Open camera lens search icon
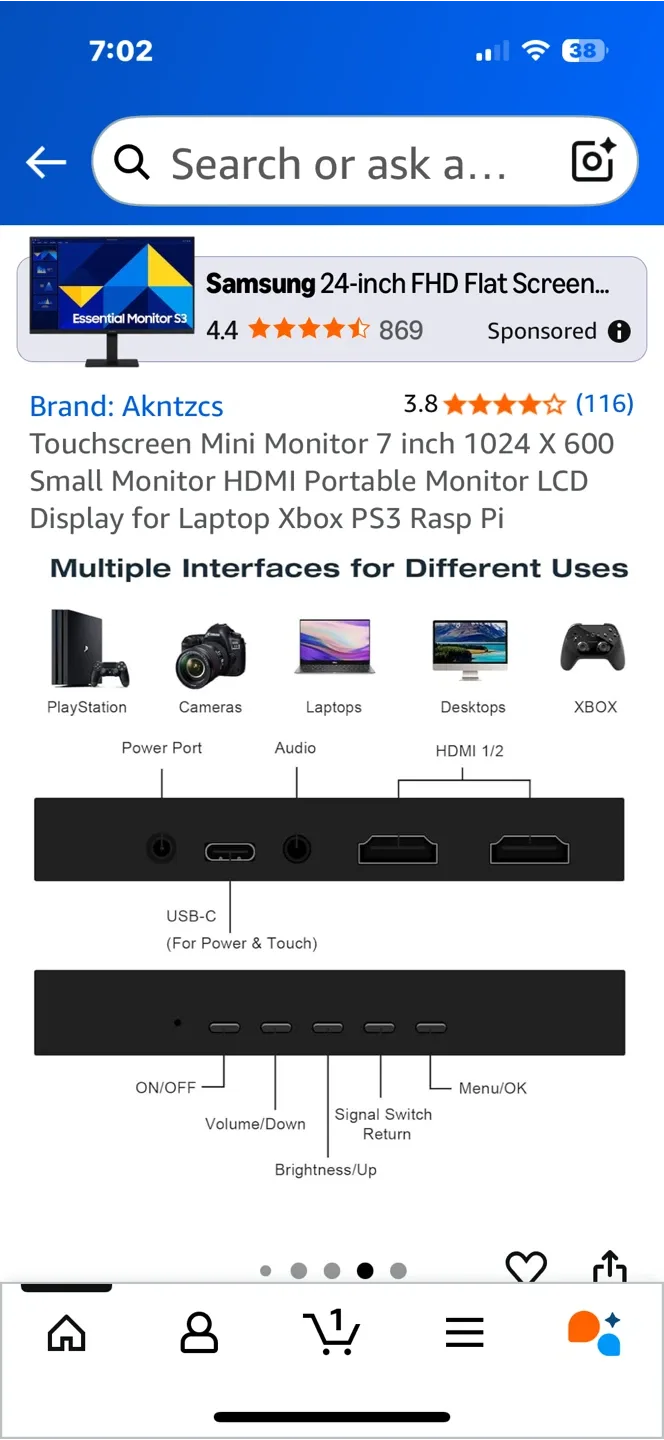This screenshot has width=664, height=1440. pyautogui.click(x=592, y=162)
